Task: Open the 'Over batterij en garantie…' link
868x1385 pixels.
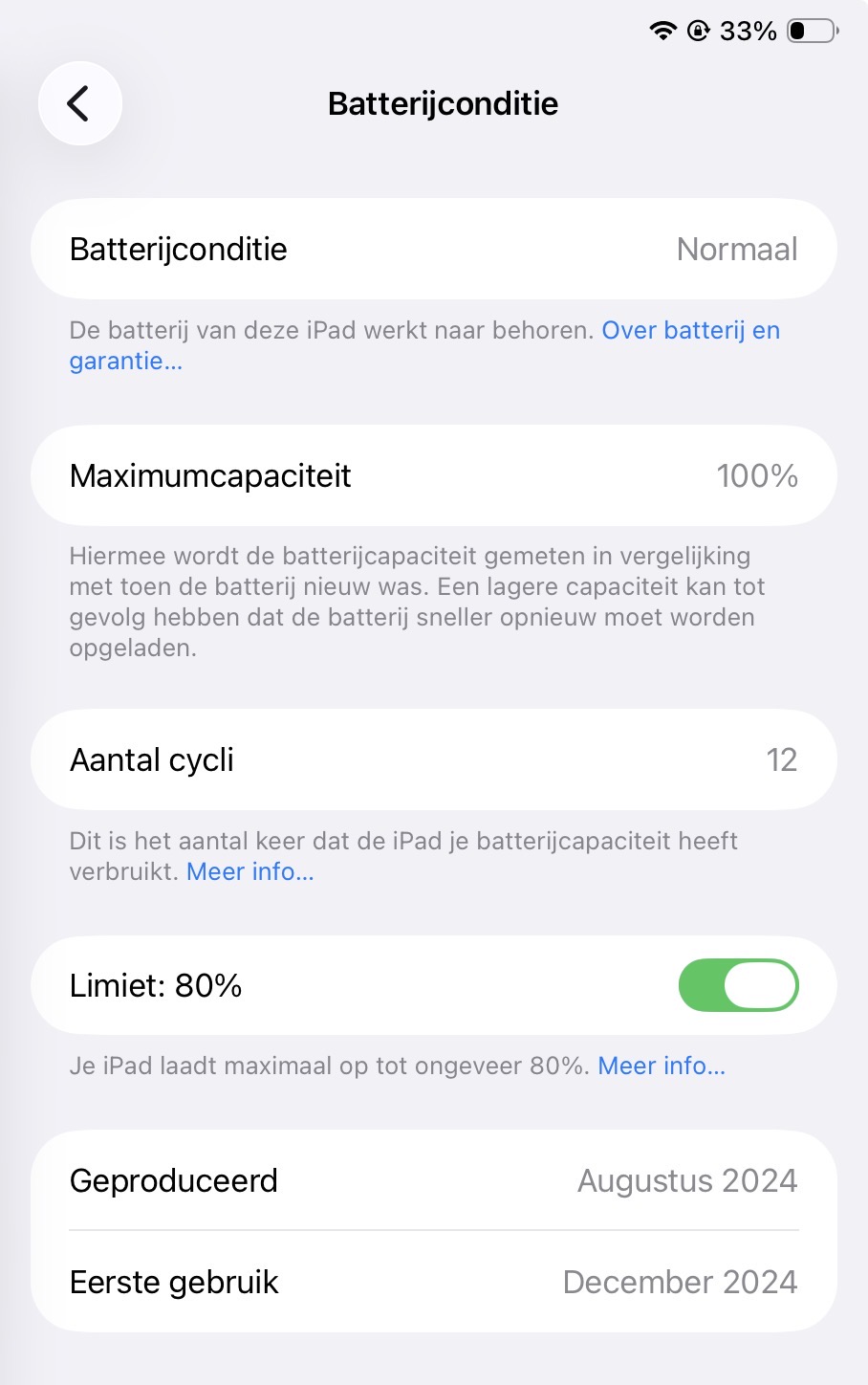Action: pos(690,331)
